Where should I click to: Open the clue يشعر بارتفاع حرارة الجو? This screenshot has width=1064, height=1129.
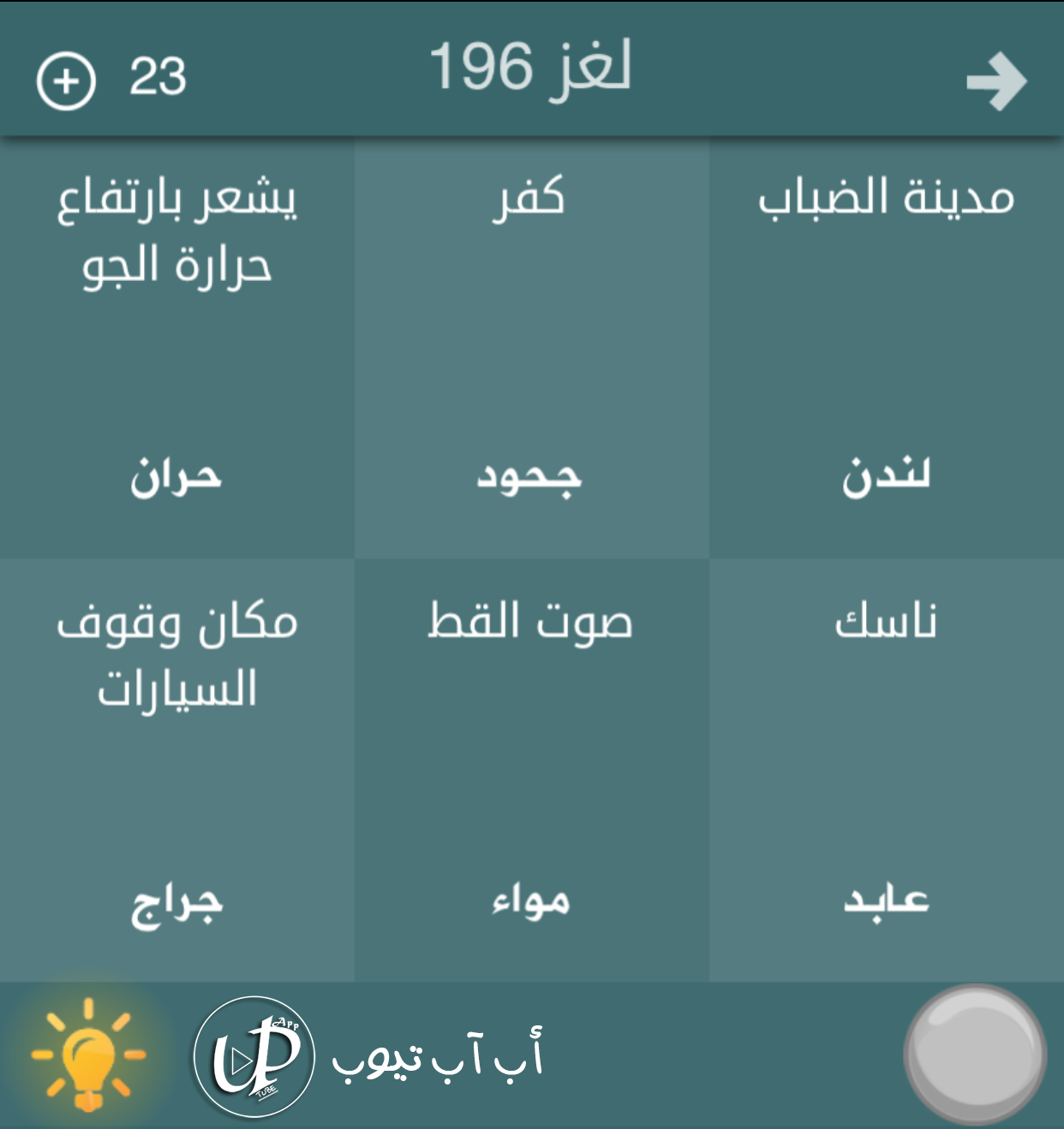(x=177, y=347)
